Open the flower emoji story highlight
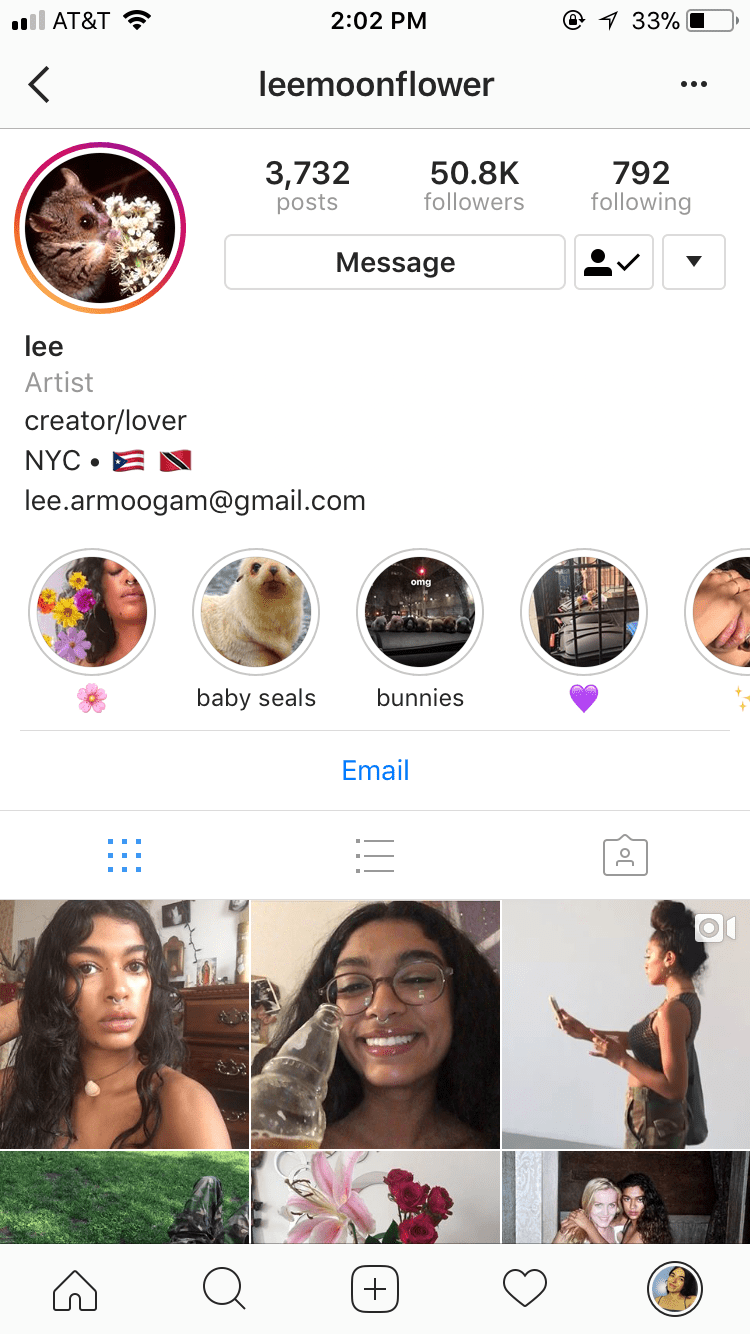750x1334 pixels. tap(92, 612)
